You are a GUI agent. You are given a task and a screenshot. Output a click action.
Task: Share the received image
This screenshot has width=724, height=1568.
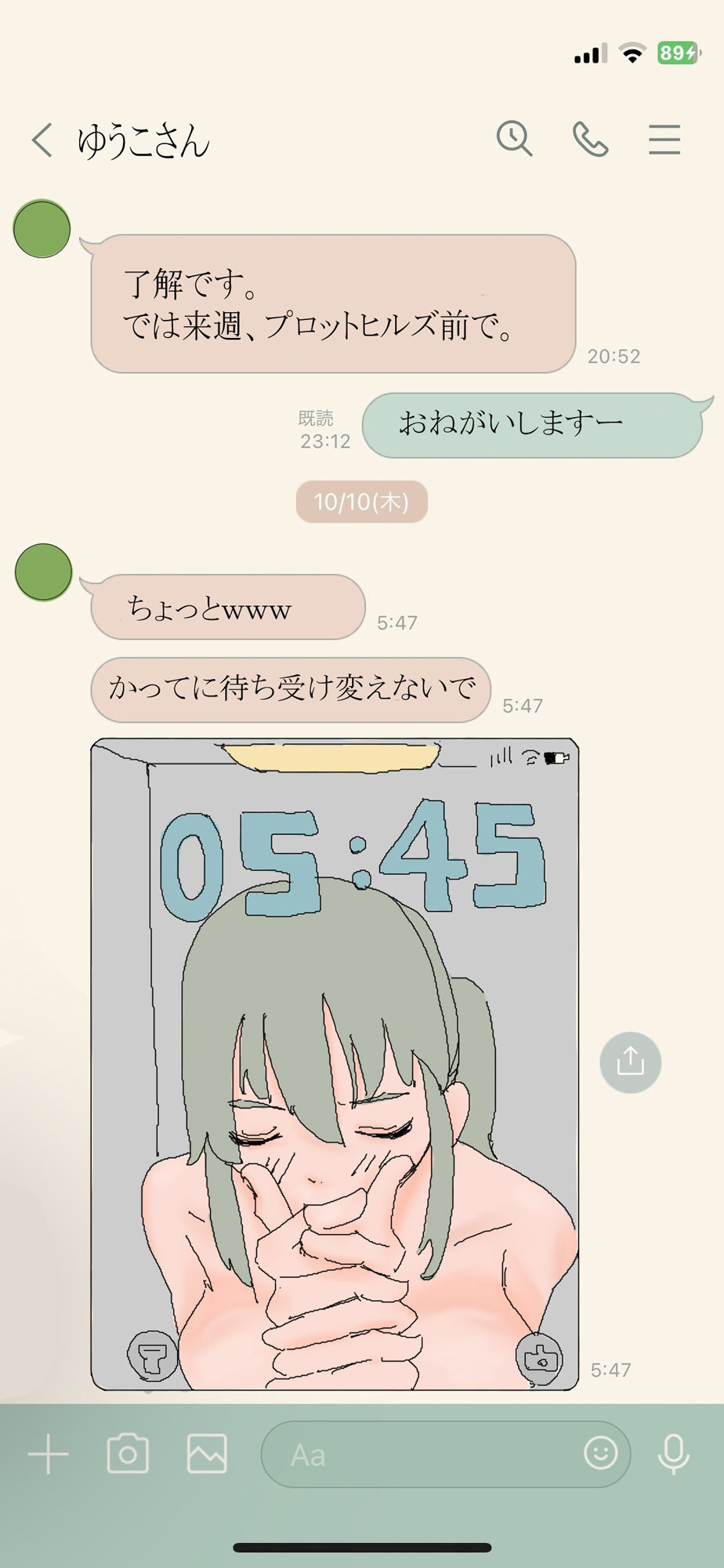[x=630, y=1063]
